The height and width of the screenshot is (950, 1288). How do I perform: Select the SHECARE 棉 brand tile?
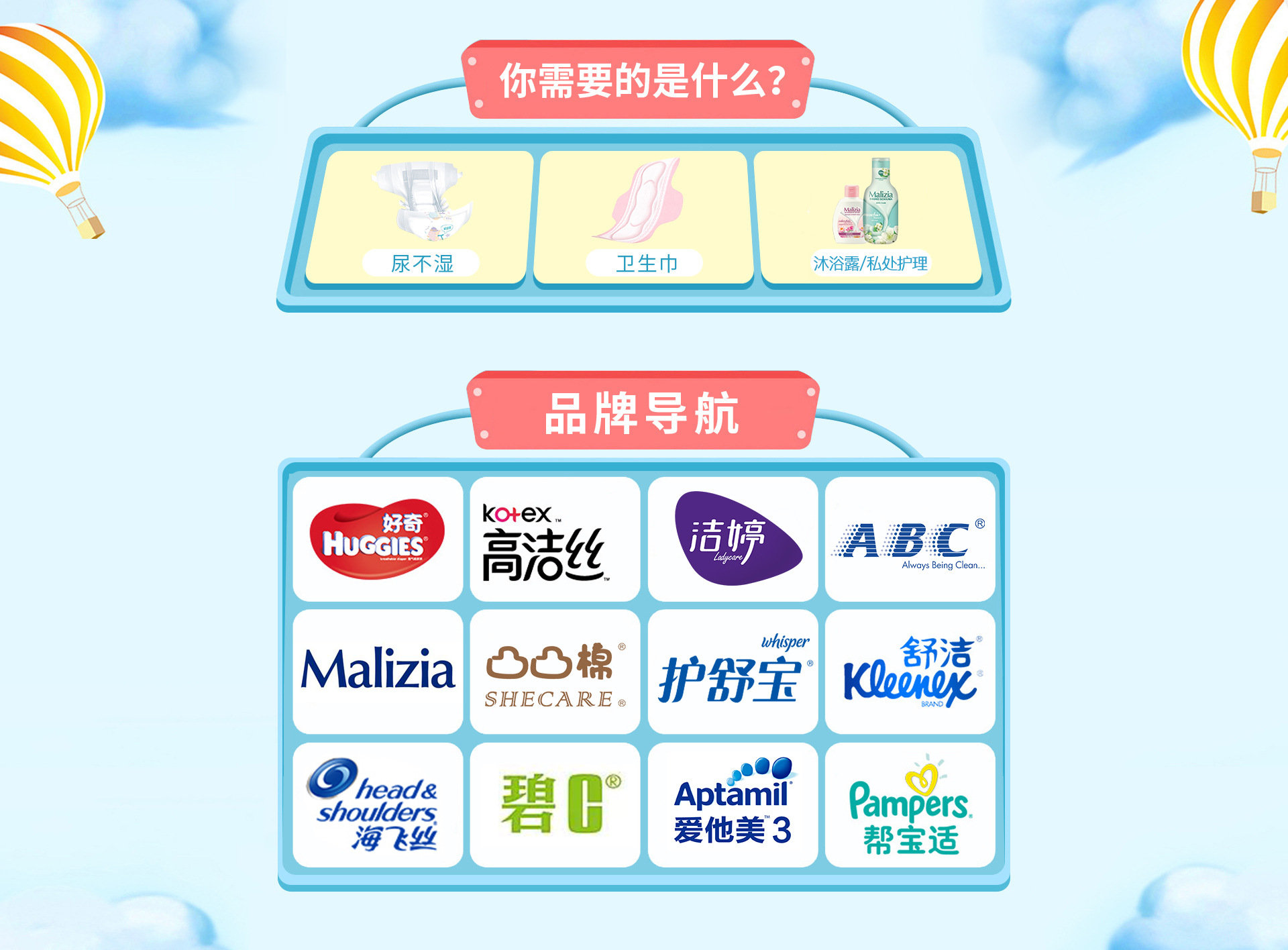555,671
